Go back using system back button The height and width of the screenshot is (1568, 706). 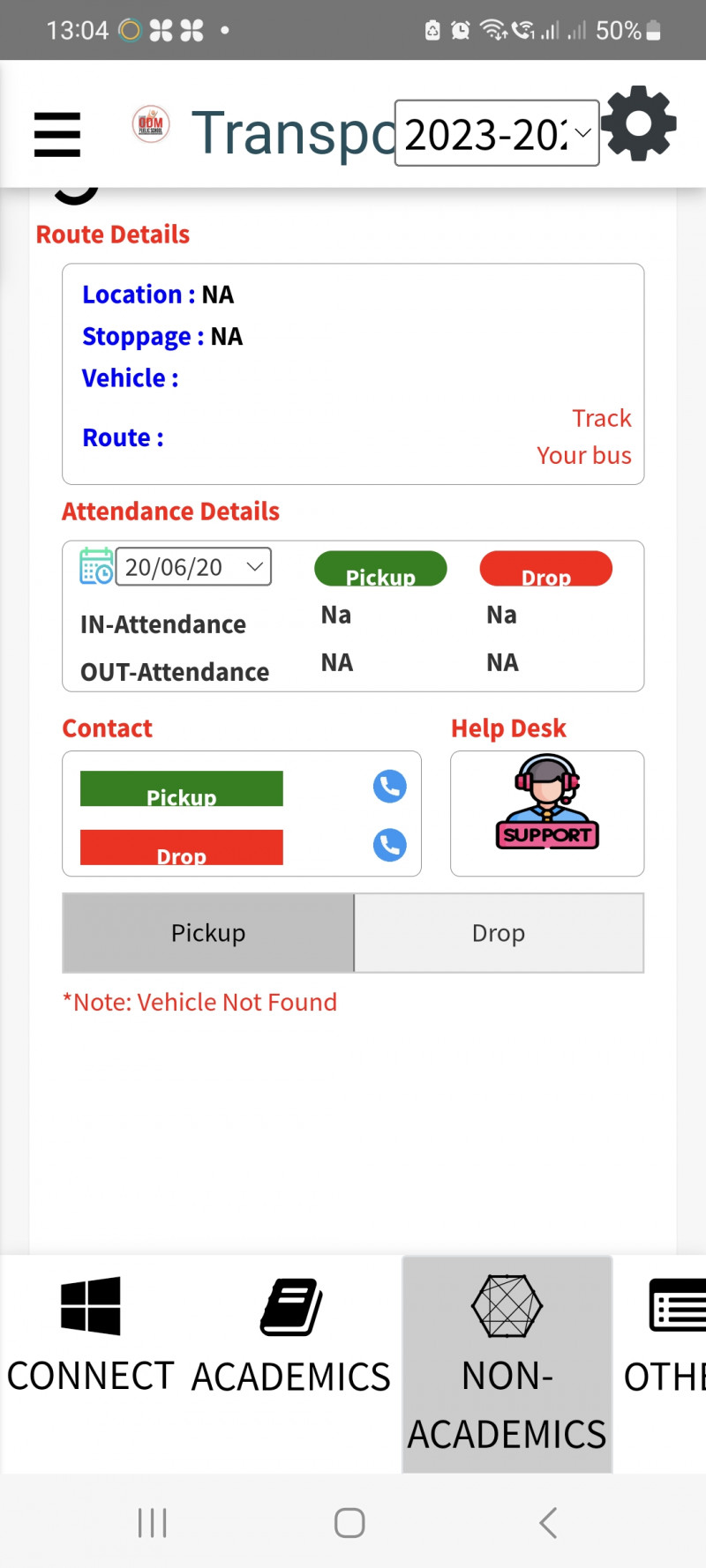pyautogui.click(x=548, y=1523)
